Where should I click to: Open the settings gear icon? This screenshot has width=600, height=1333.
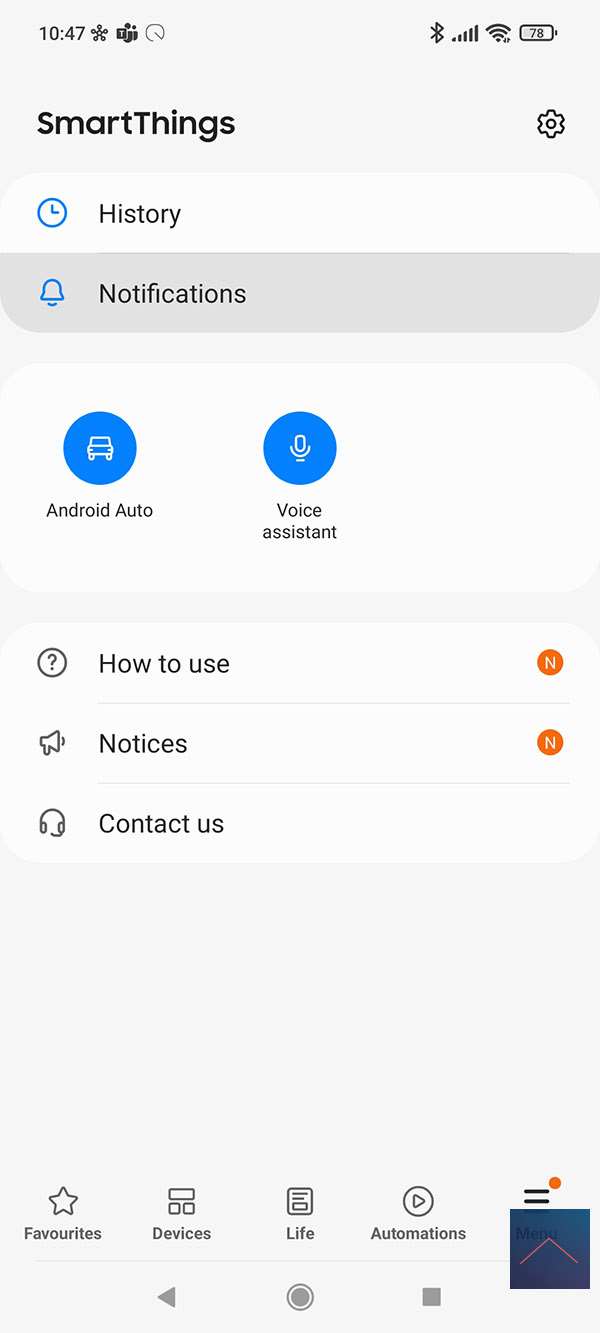[551, 124]
